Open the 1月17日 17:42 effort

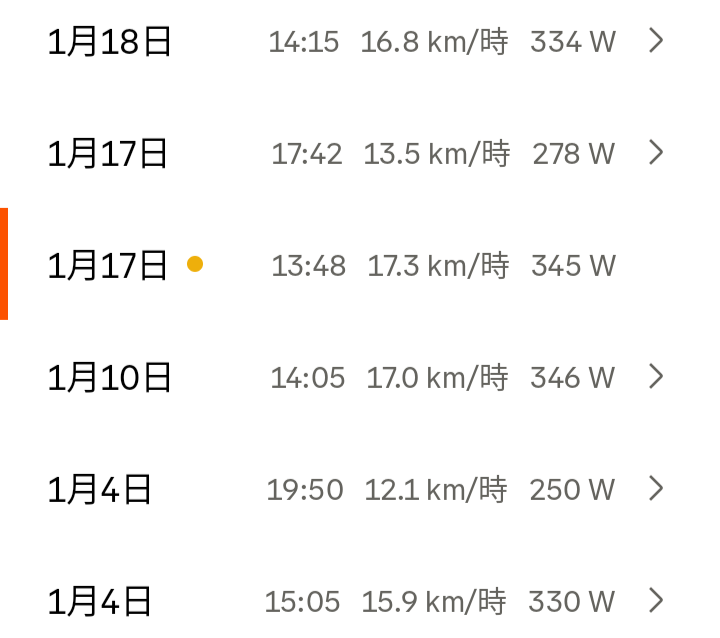[x=360, y=154]
